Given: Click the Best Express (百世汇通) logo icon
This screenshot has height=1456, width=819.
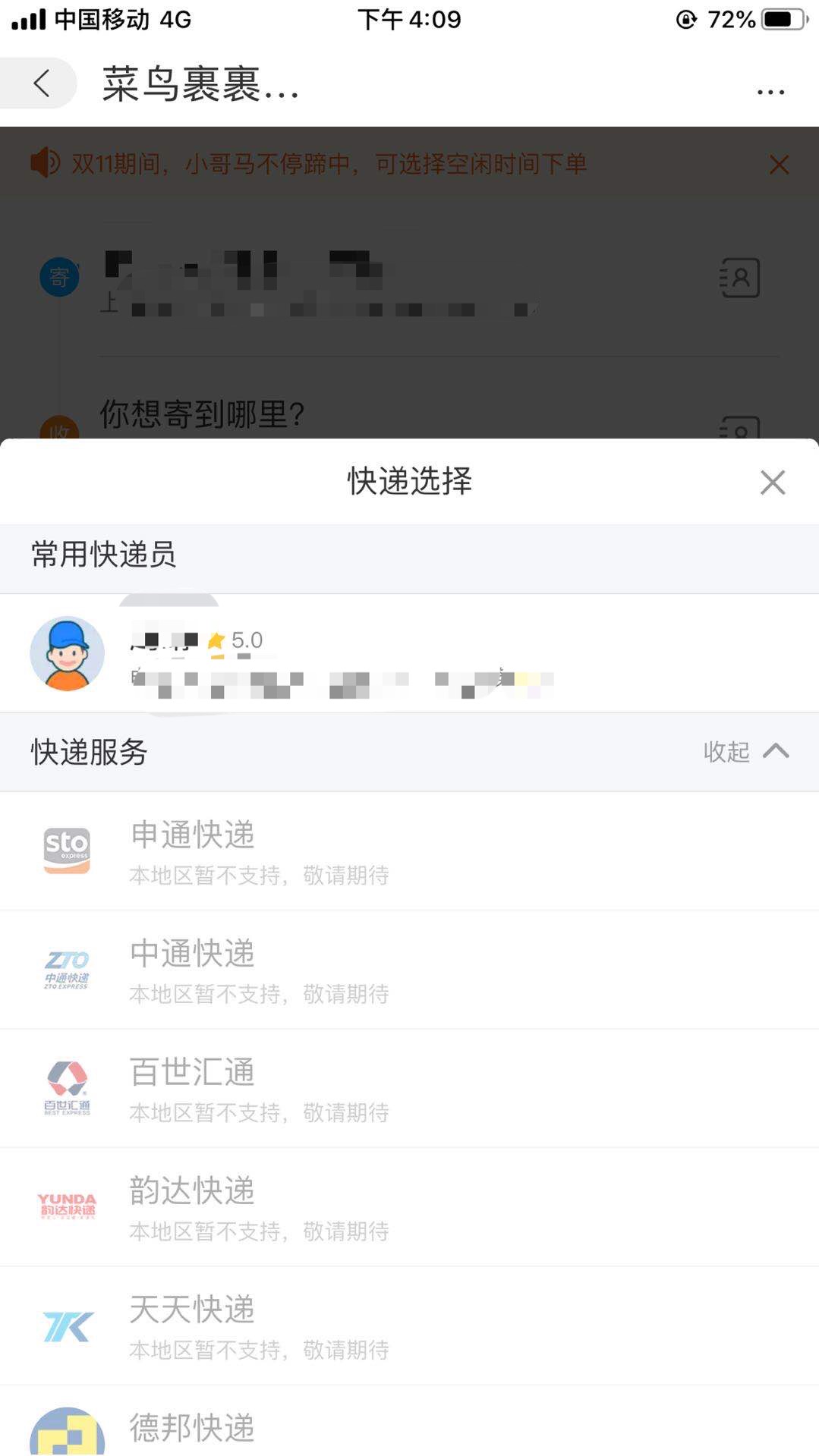Looking at the screenshot, I should point(67,1086).
